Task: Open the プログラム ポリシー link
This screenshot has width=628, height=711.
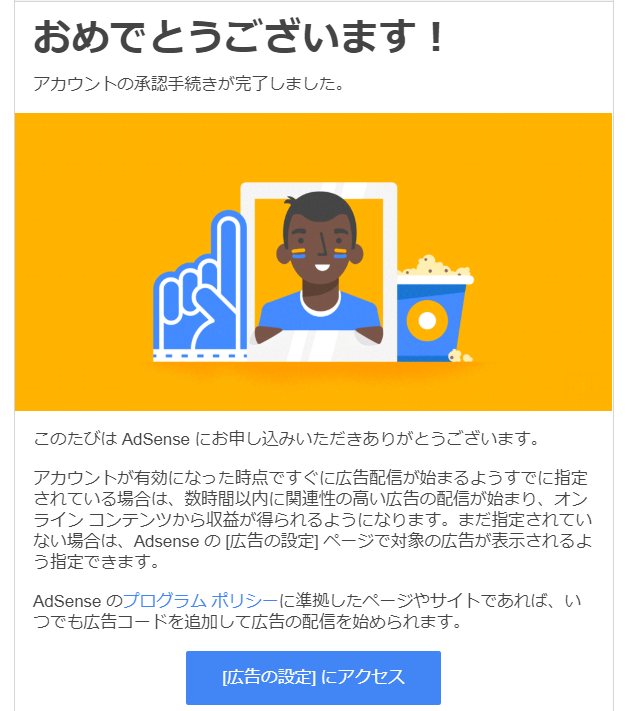Action: (x=199, y=600)
